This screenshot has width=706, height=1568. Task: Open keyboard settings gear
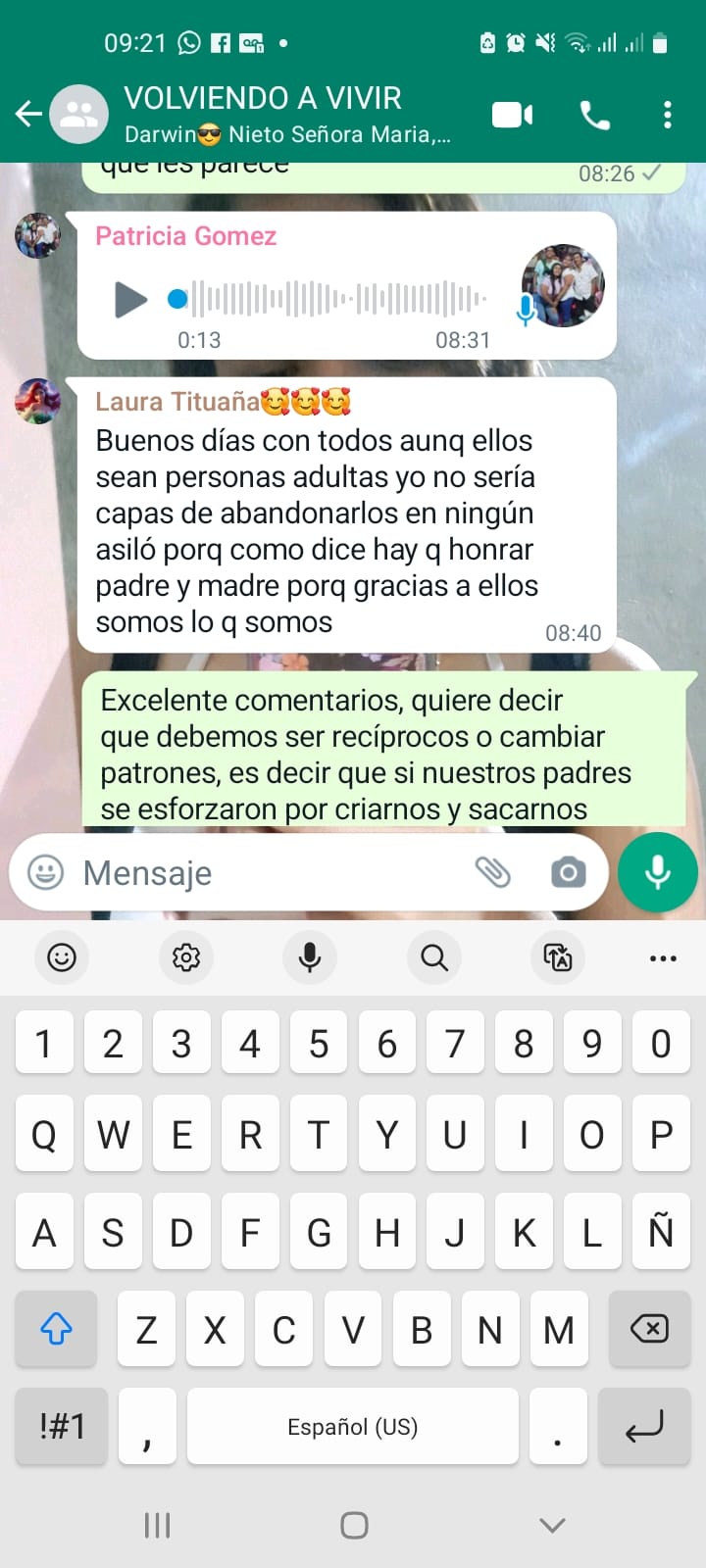186,957
